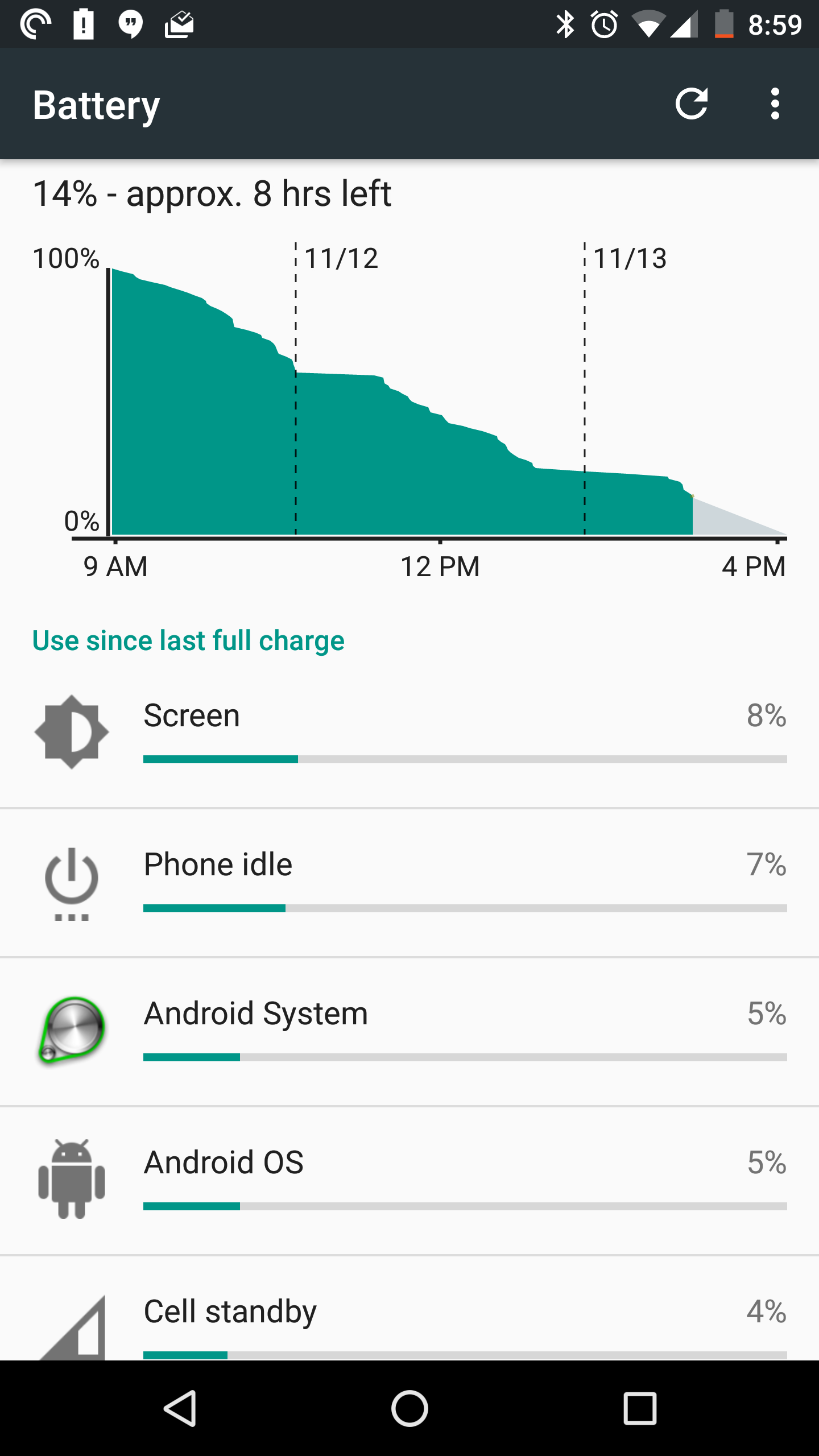Open Screen battery usage details
Viewport: 819px width, 1456px height.
409,733
